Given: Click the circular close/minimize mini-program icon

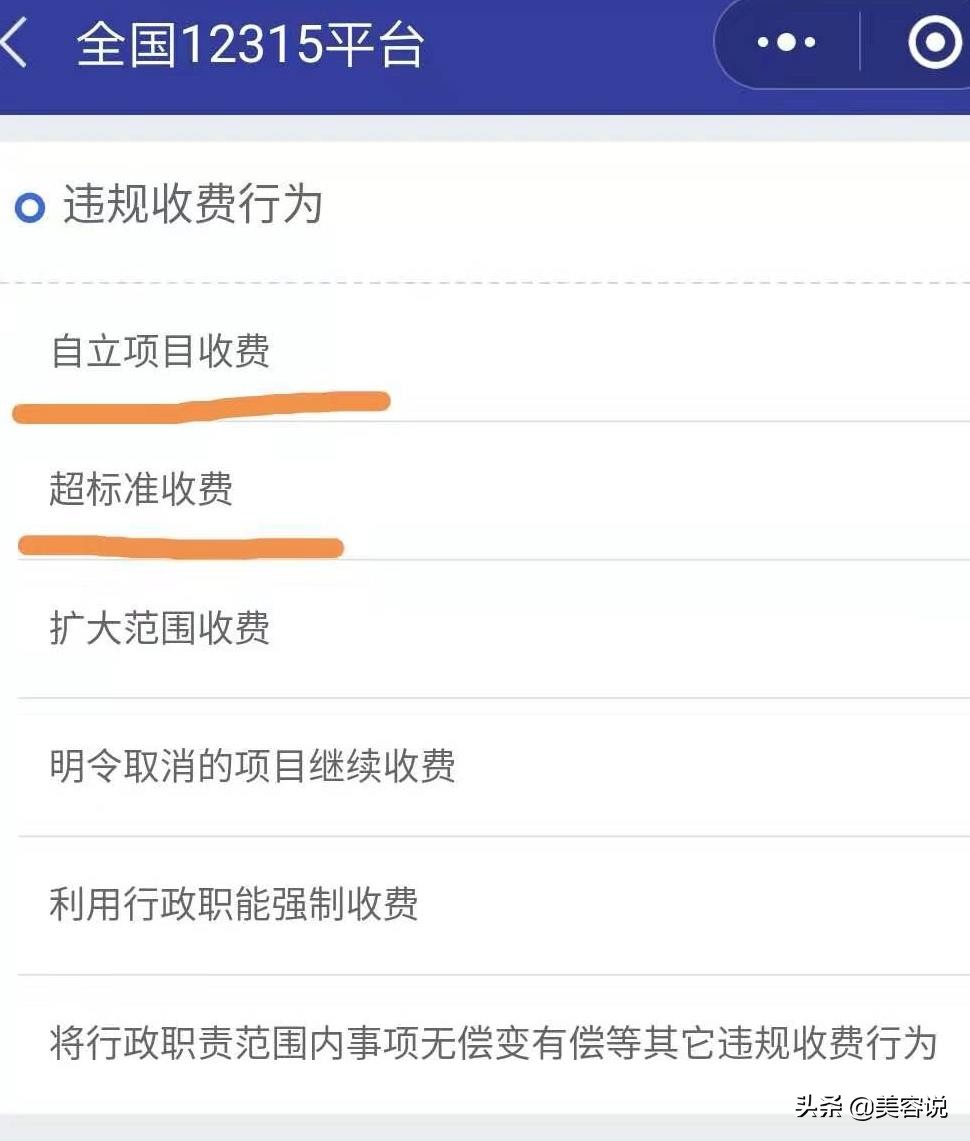Looking at the screenshot, I should (934, 42).
